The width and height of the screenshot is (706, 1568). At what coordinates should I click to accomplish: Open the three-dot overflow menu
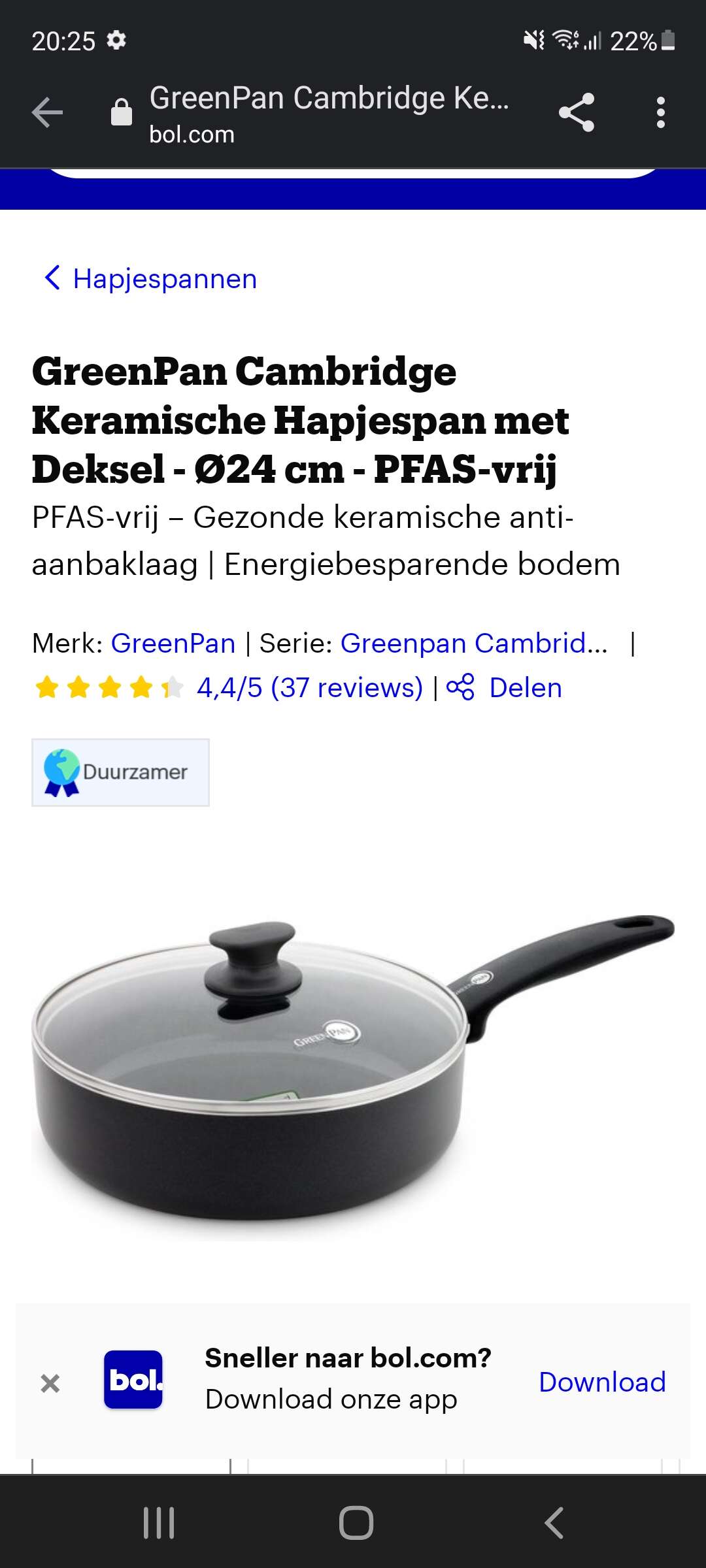(x=661, y=112)
